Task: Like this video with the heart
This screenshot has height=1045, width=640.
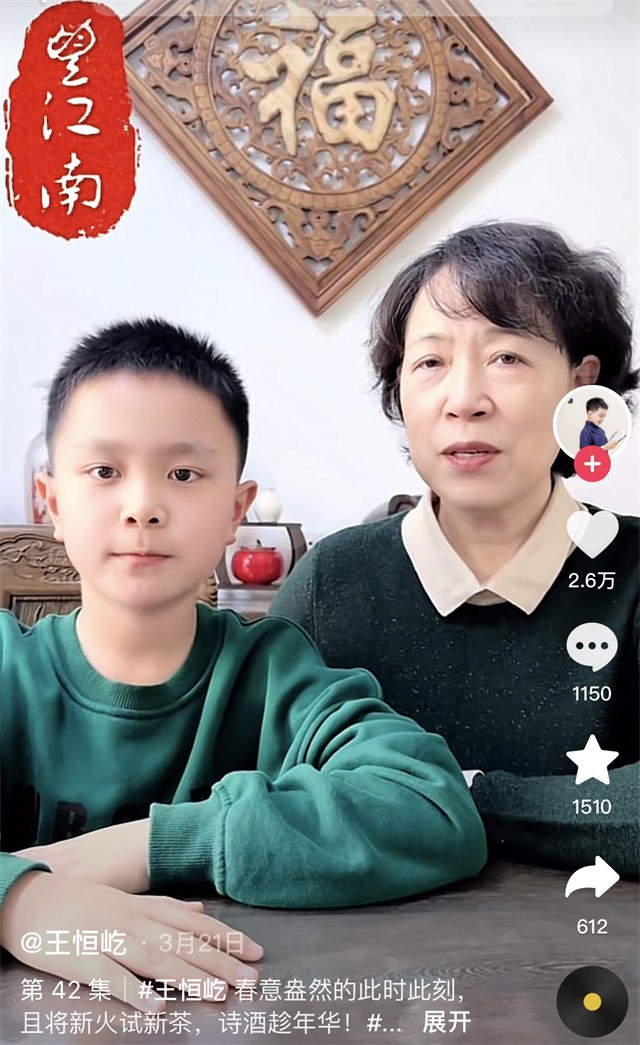Action: [592, 533]
